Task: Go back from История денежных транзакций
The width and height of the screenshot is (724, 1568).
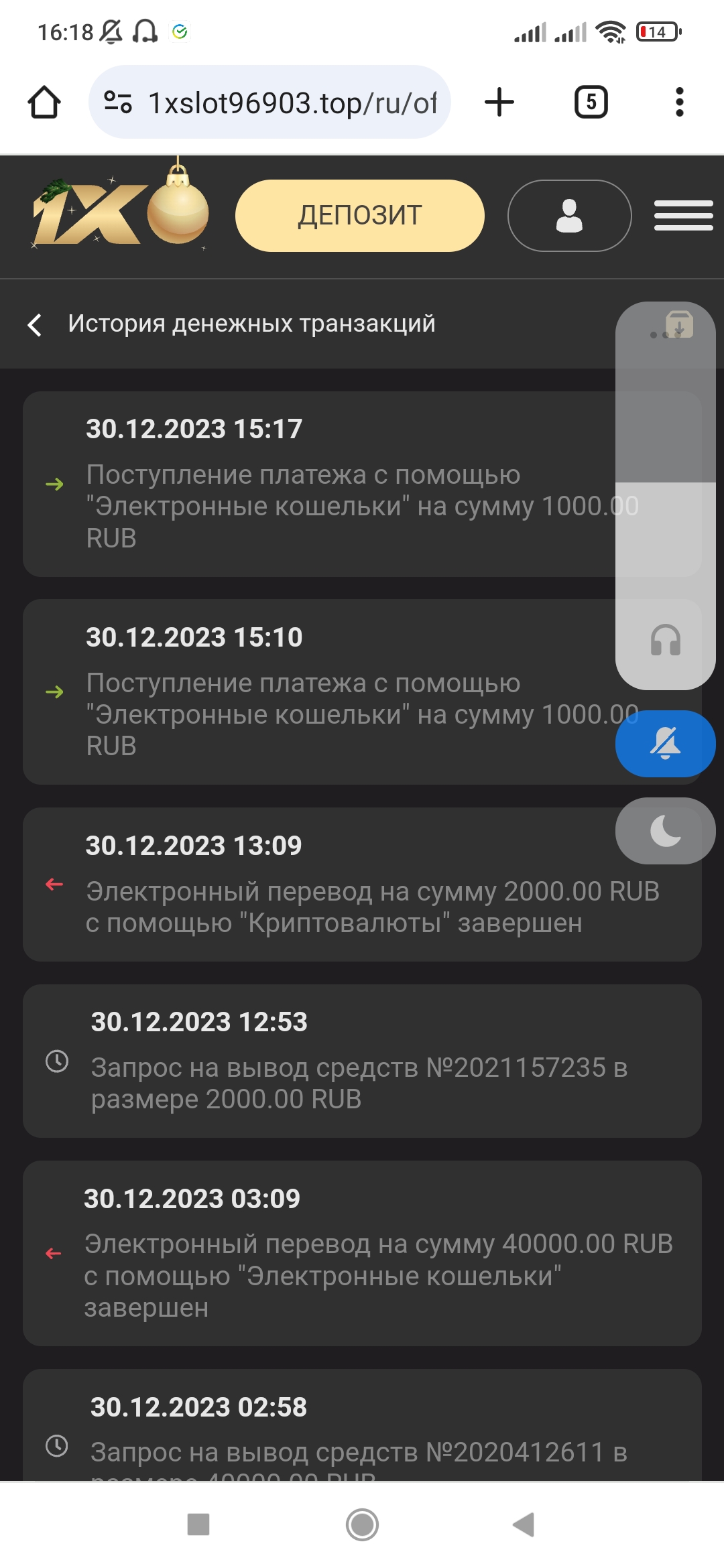Action: [x=35, y=325]
